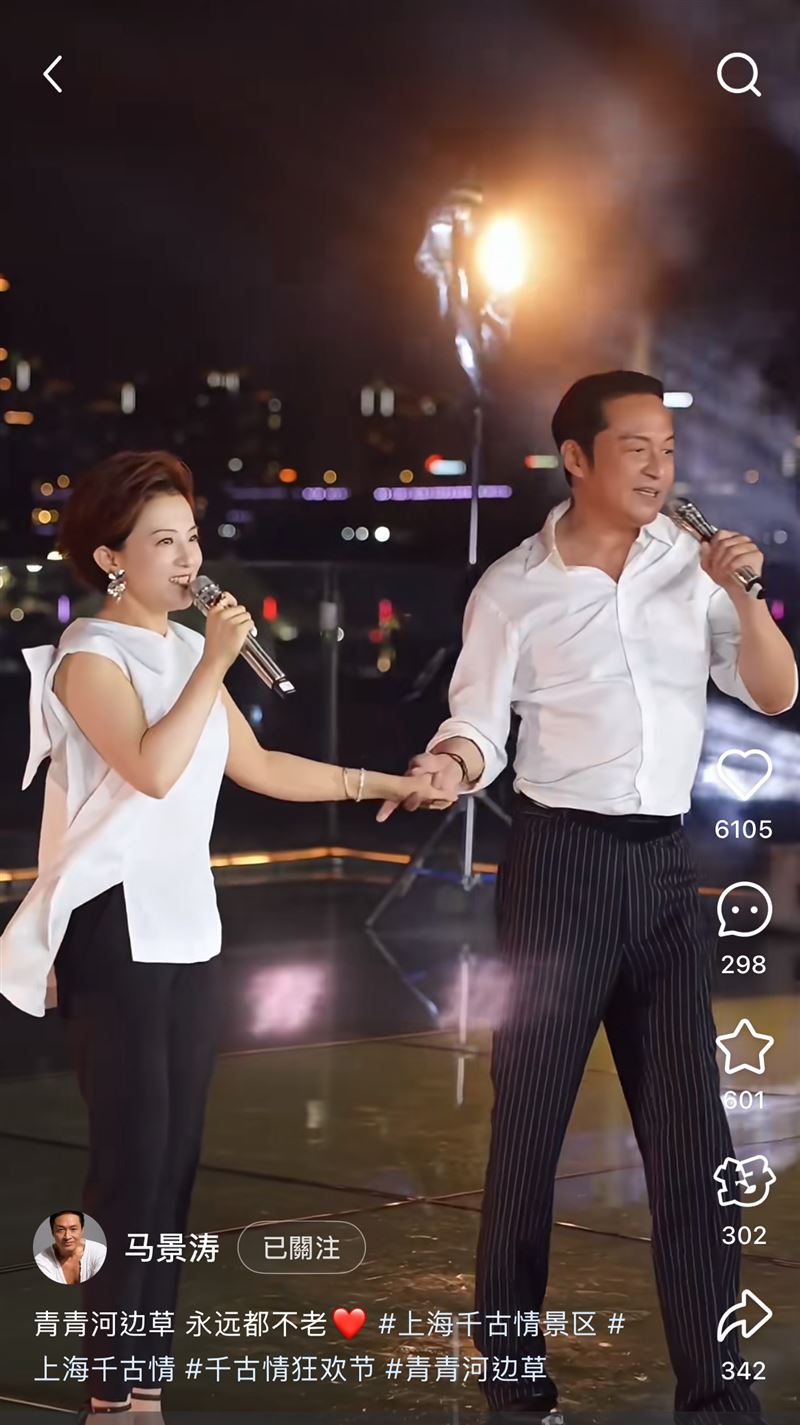Like this video with the heart icon

(744, 775)
